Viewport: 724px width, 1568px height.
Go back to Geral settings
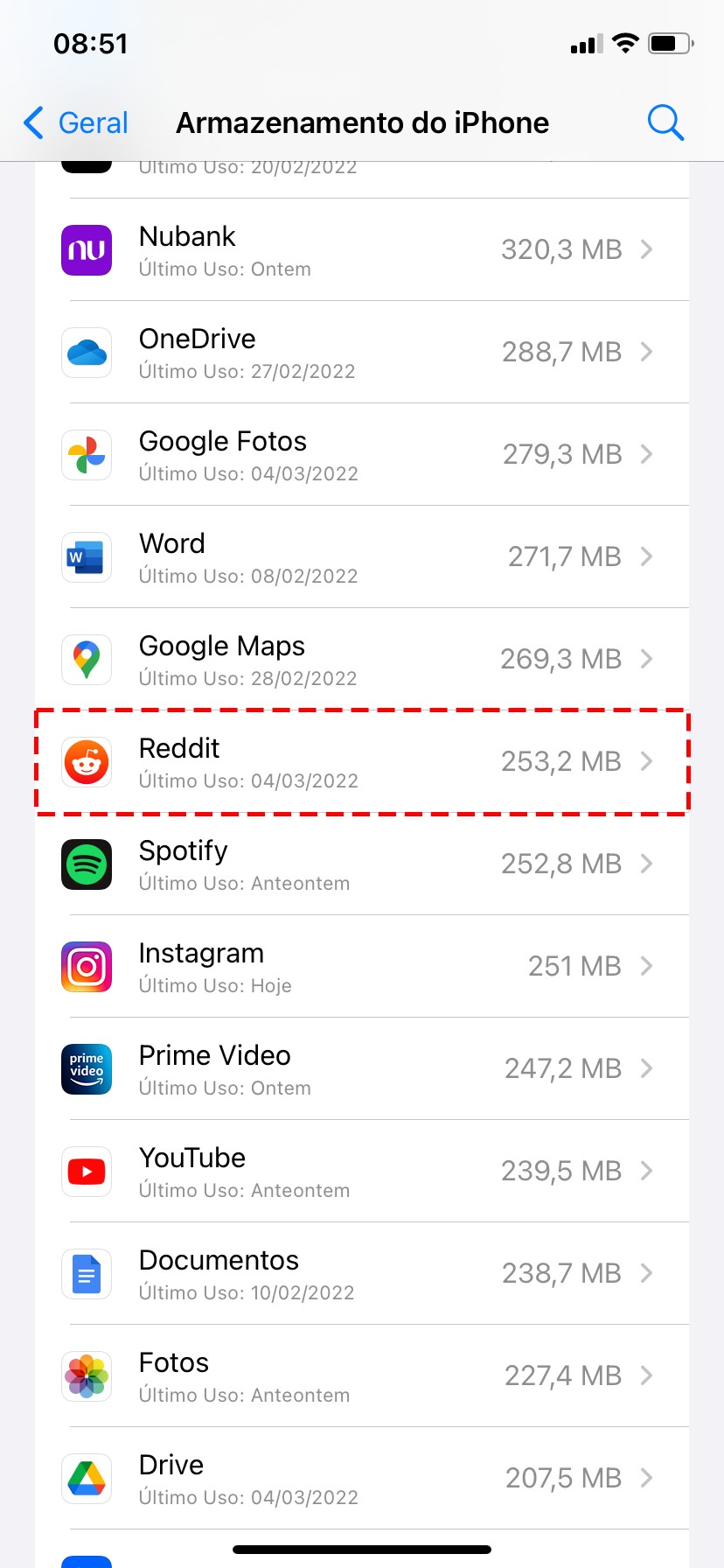coord(77,122)
